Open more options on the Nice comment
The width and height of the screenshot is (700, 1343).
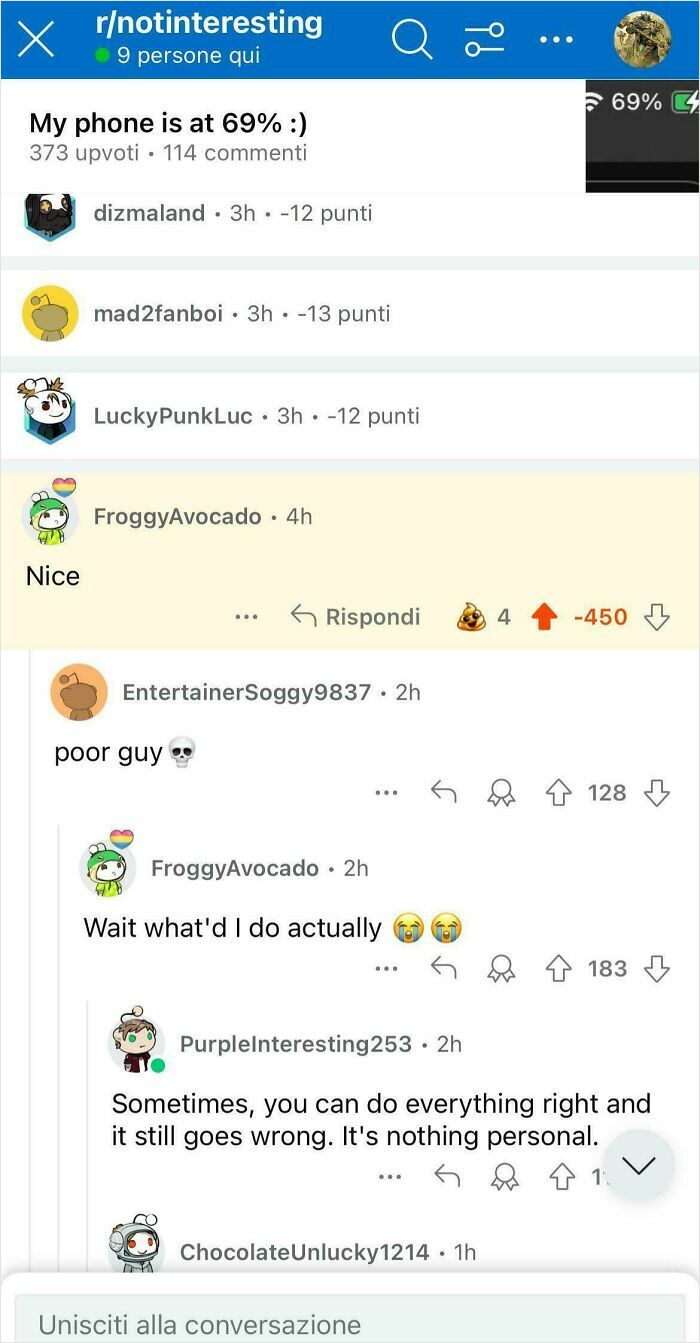(246, 617)
